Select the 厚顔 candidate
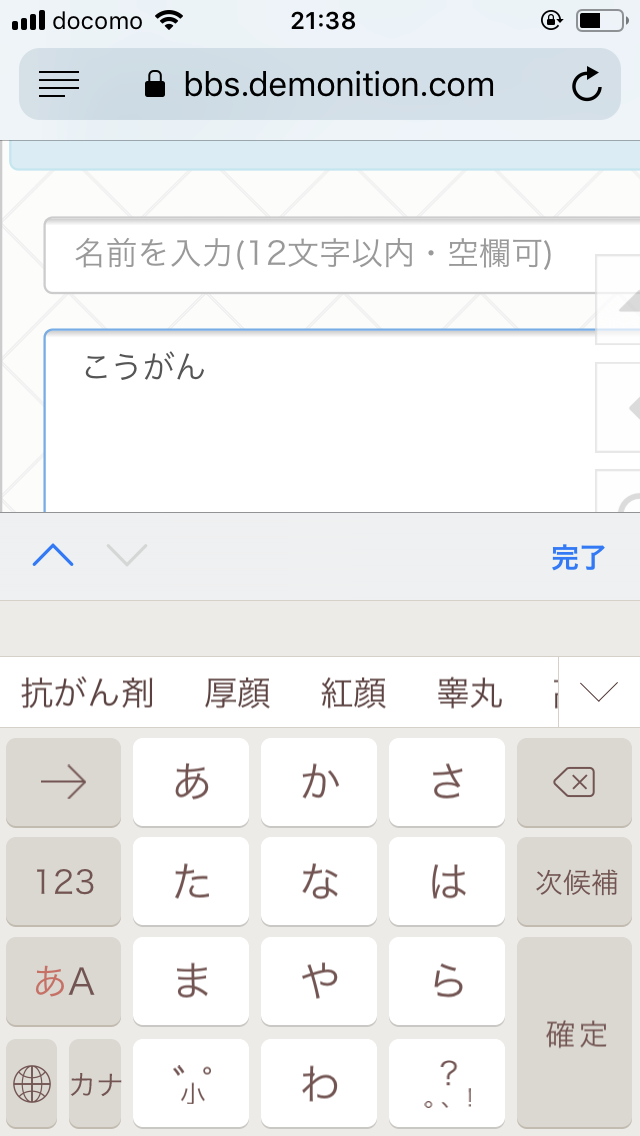Screen dimensions: 640x1136 coord(238,692)
